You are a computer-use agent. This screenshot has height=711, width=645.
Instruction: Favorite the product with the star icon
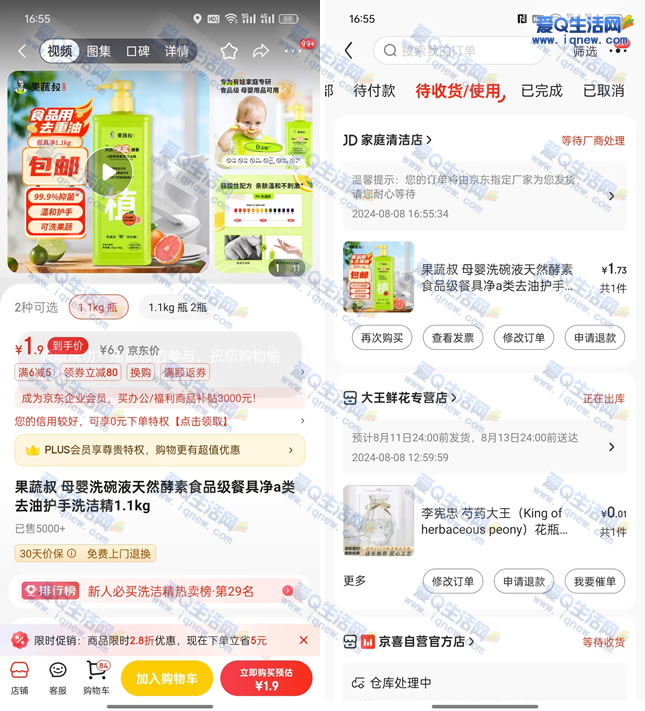click(x=229, y=51)
